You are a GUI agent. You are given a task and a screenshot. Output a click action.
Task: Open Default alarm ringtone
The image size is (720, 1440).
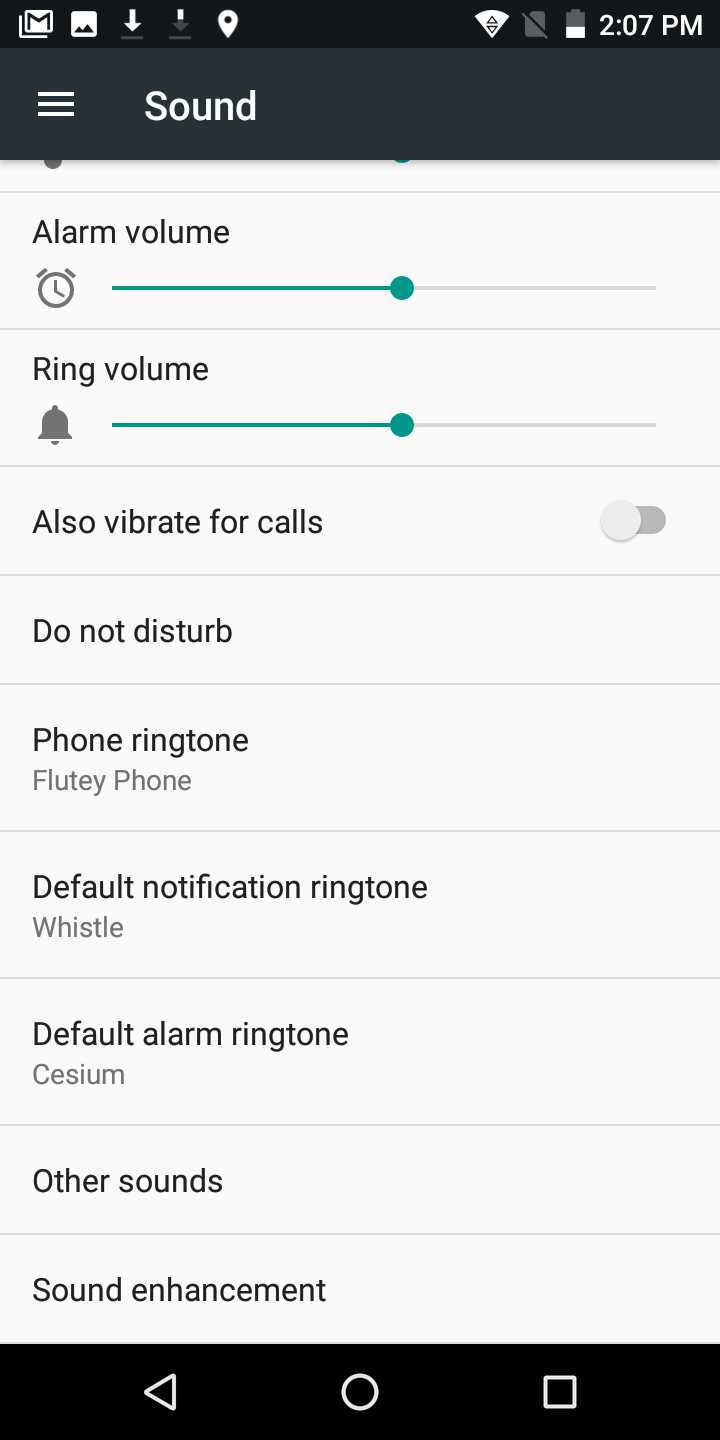[x=360, y=1052]
